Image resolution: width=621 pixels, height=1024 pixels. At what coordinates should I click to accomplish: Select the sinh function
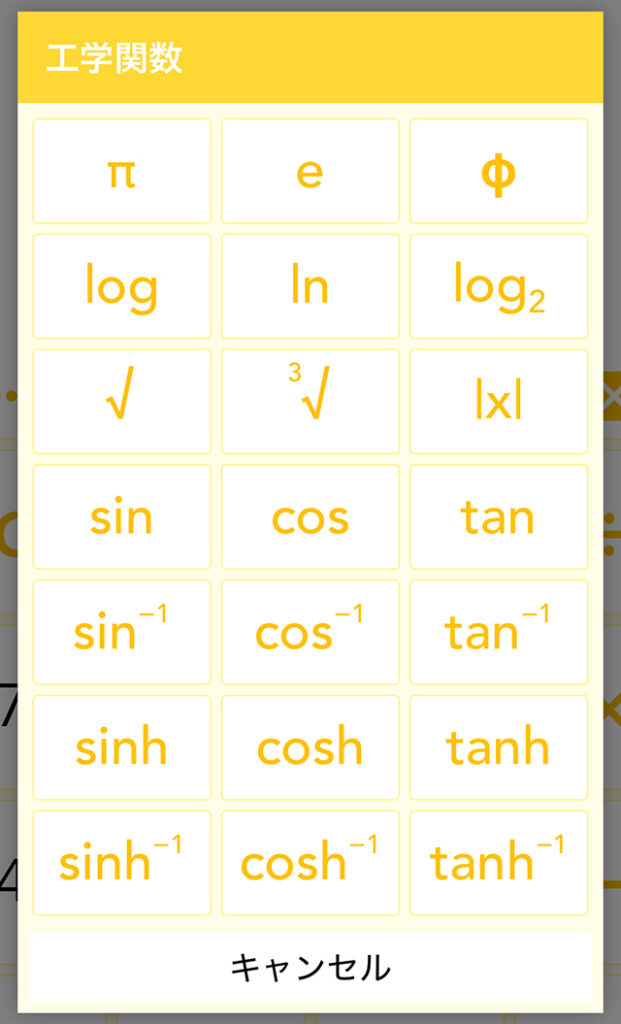[121, 747]
